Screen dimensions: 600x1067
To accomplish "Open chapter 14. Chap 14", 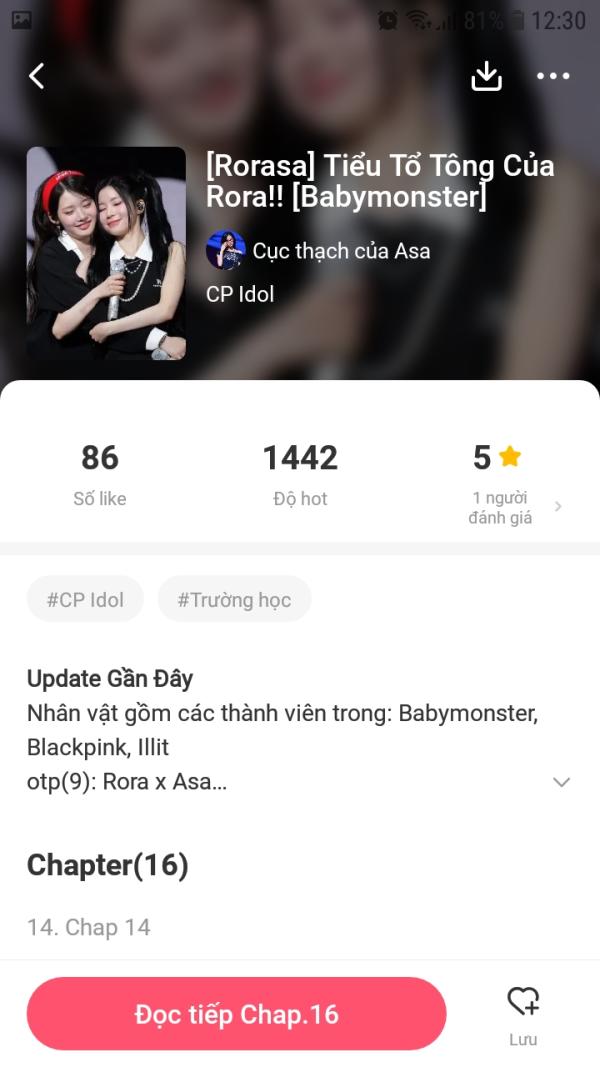I will pos(89,927).
